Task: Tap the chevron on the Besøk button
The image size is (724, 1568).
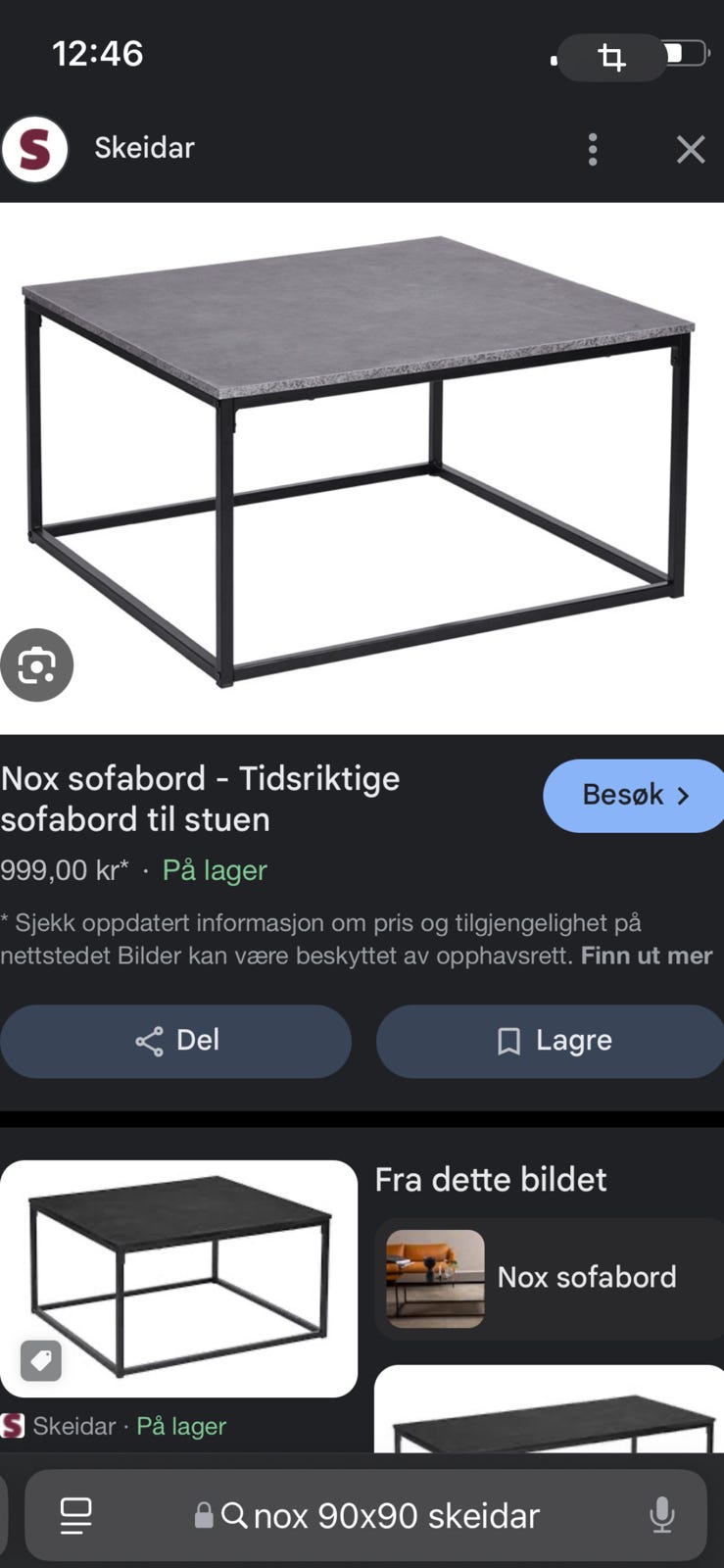Action: (683, 796)
